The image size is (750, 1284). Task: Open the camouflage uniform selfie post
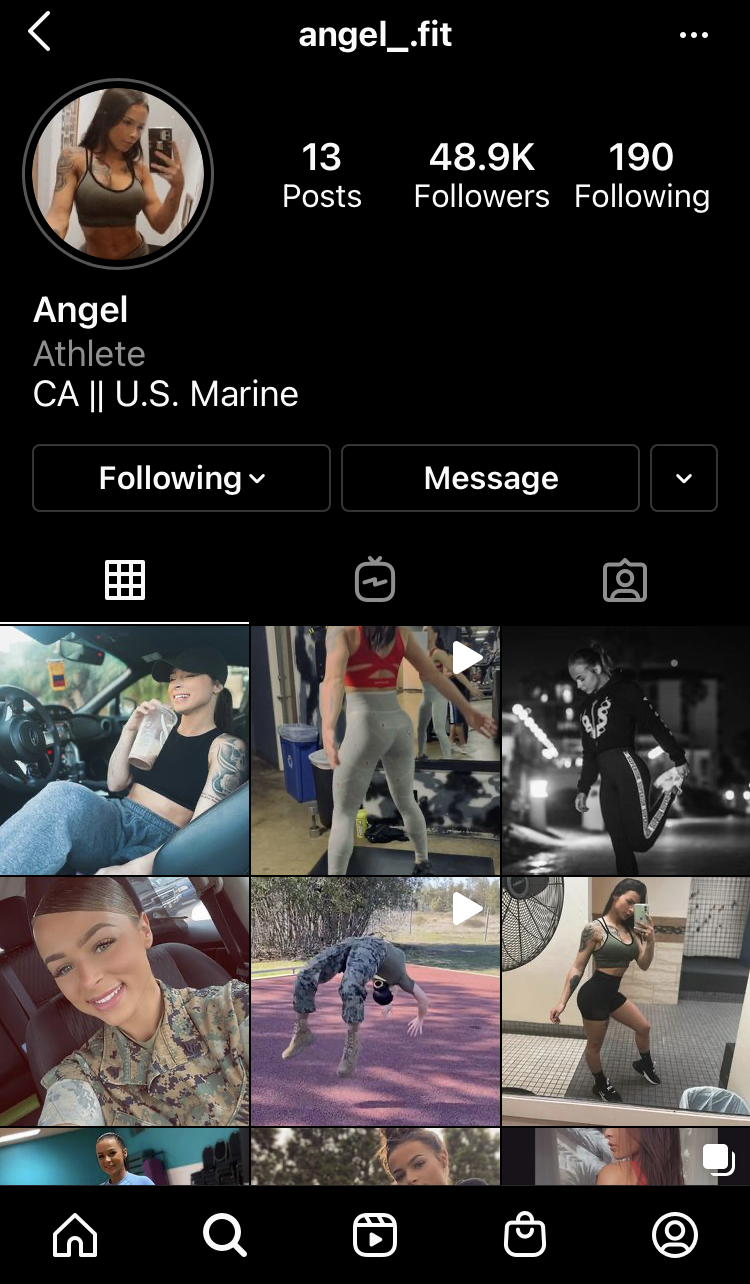(124, 1001)
